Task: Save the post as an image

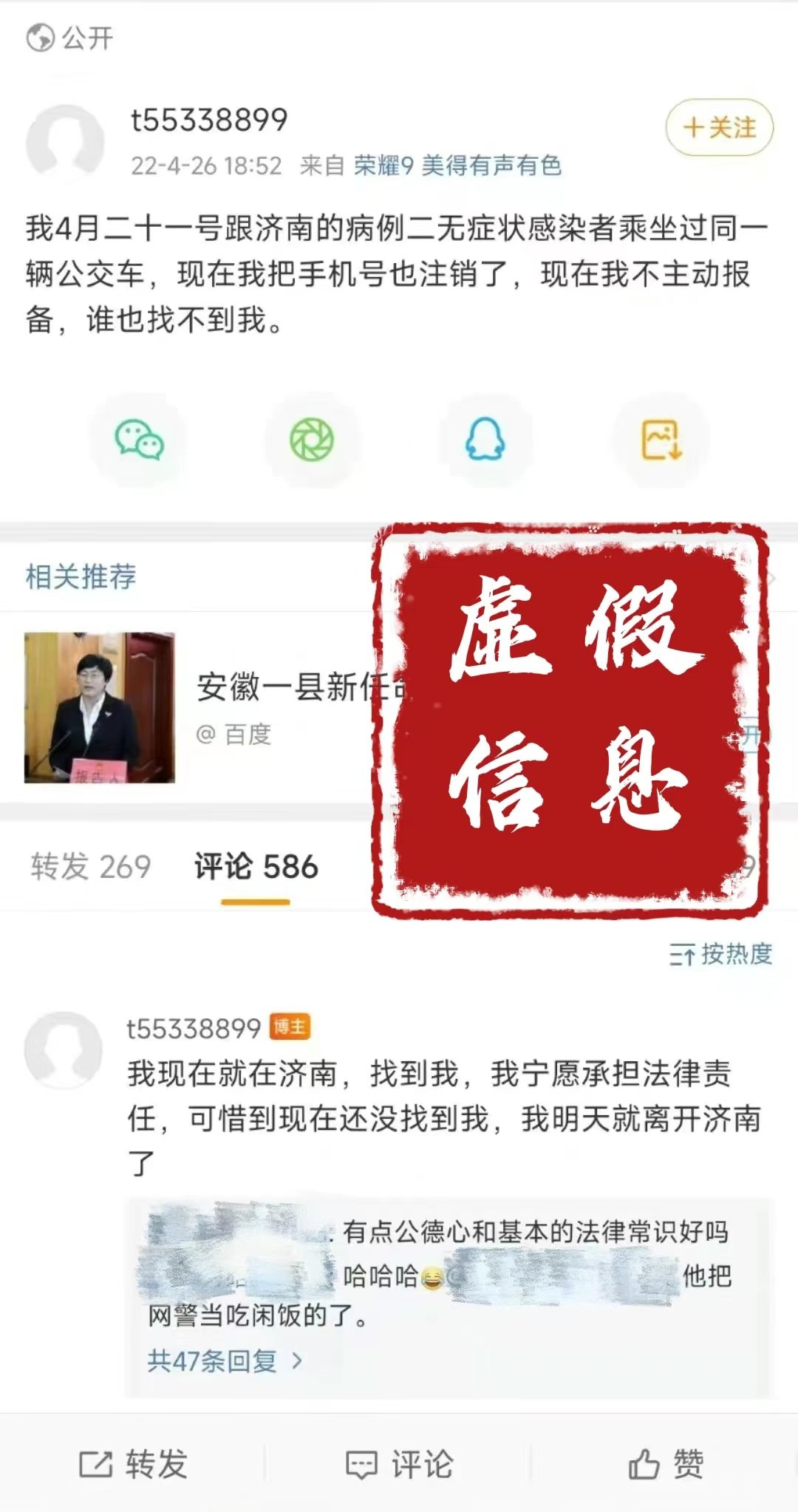Action: pos(660,440)
